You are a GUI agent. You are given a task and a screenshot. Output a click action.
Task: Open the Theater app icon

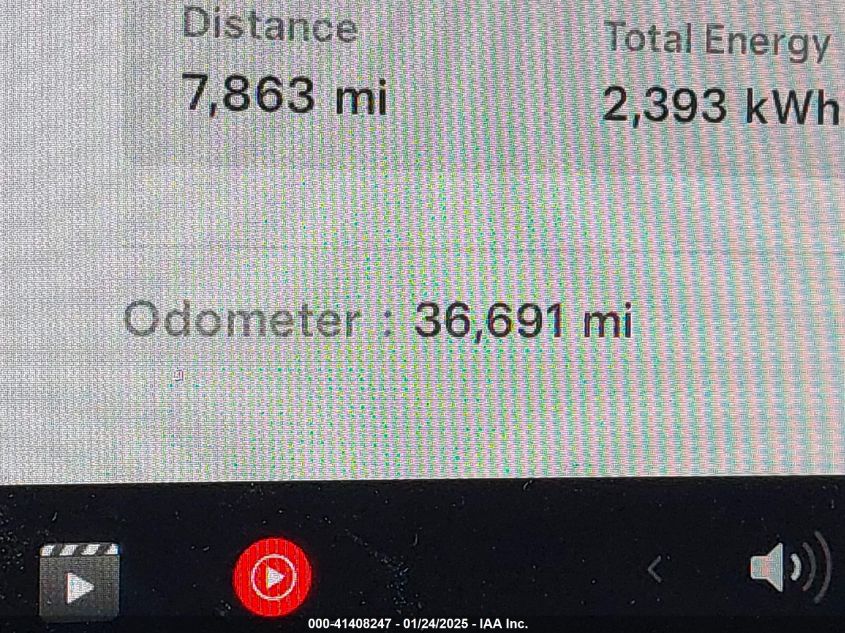79,581
